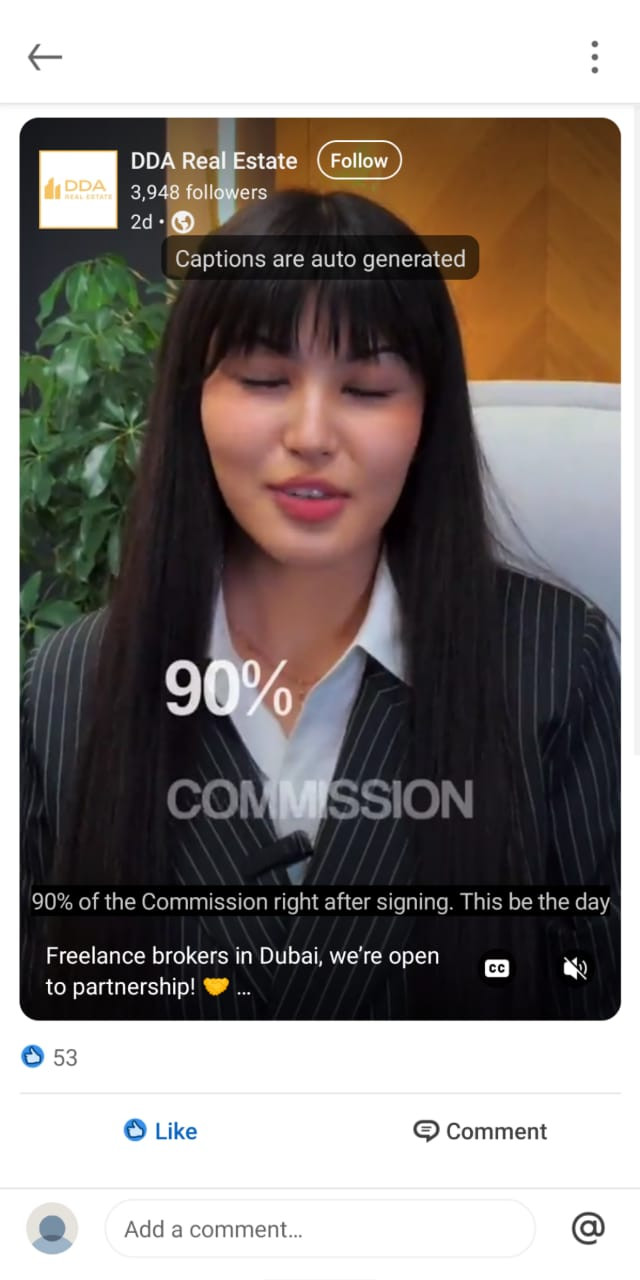Go back using the arrow icon
The width and height of the screenshot is (640, 1280).
click(45, 57)
